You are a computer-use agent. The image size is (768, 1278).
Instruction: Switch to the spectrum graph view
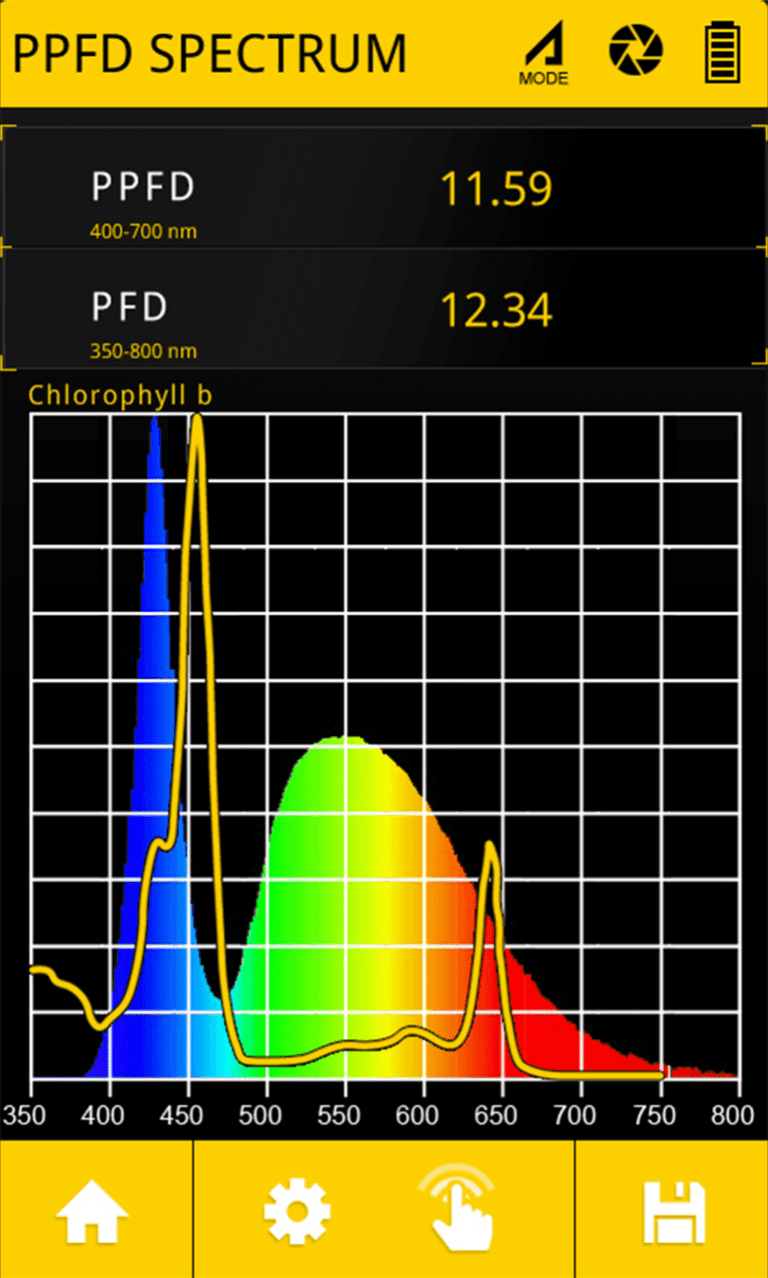(x=384, y=750)
